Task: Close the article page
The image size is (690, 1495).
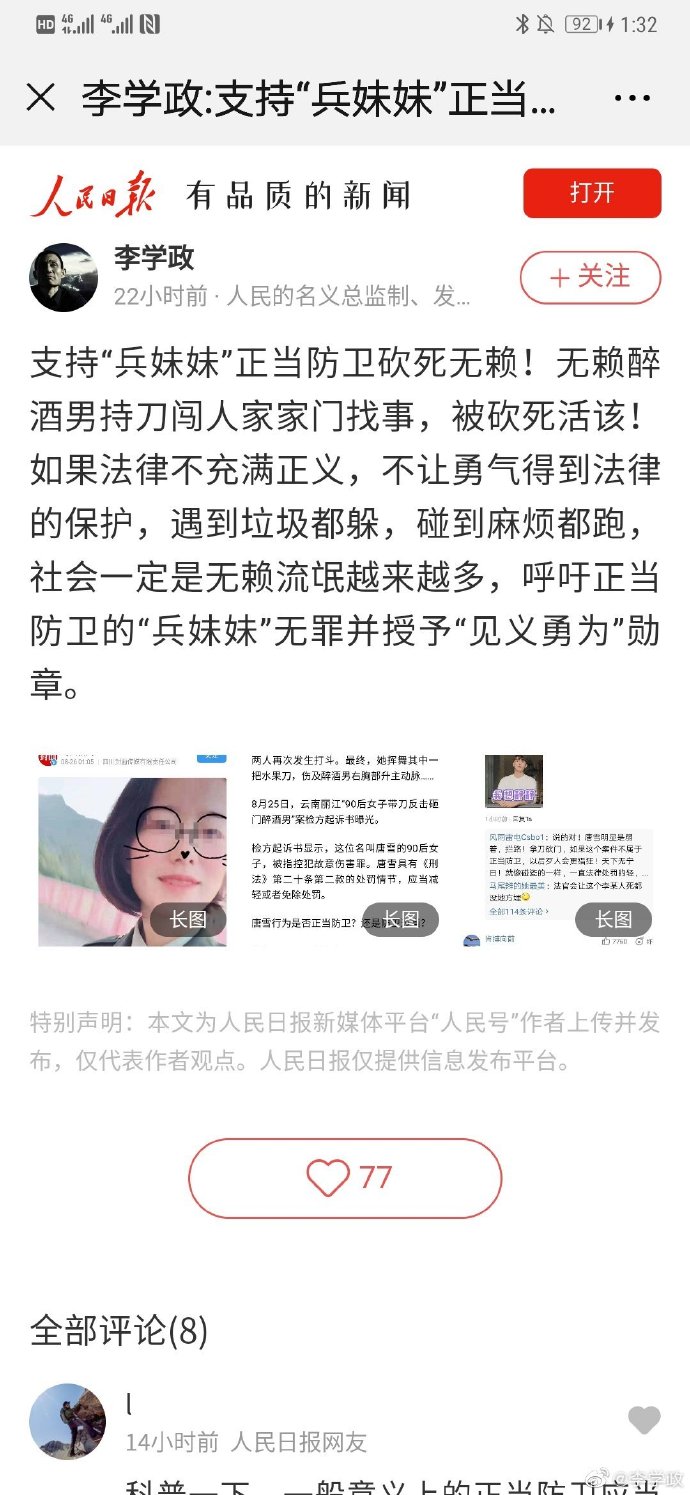Action: (40, 98)
